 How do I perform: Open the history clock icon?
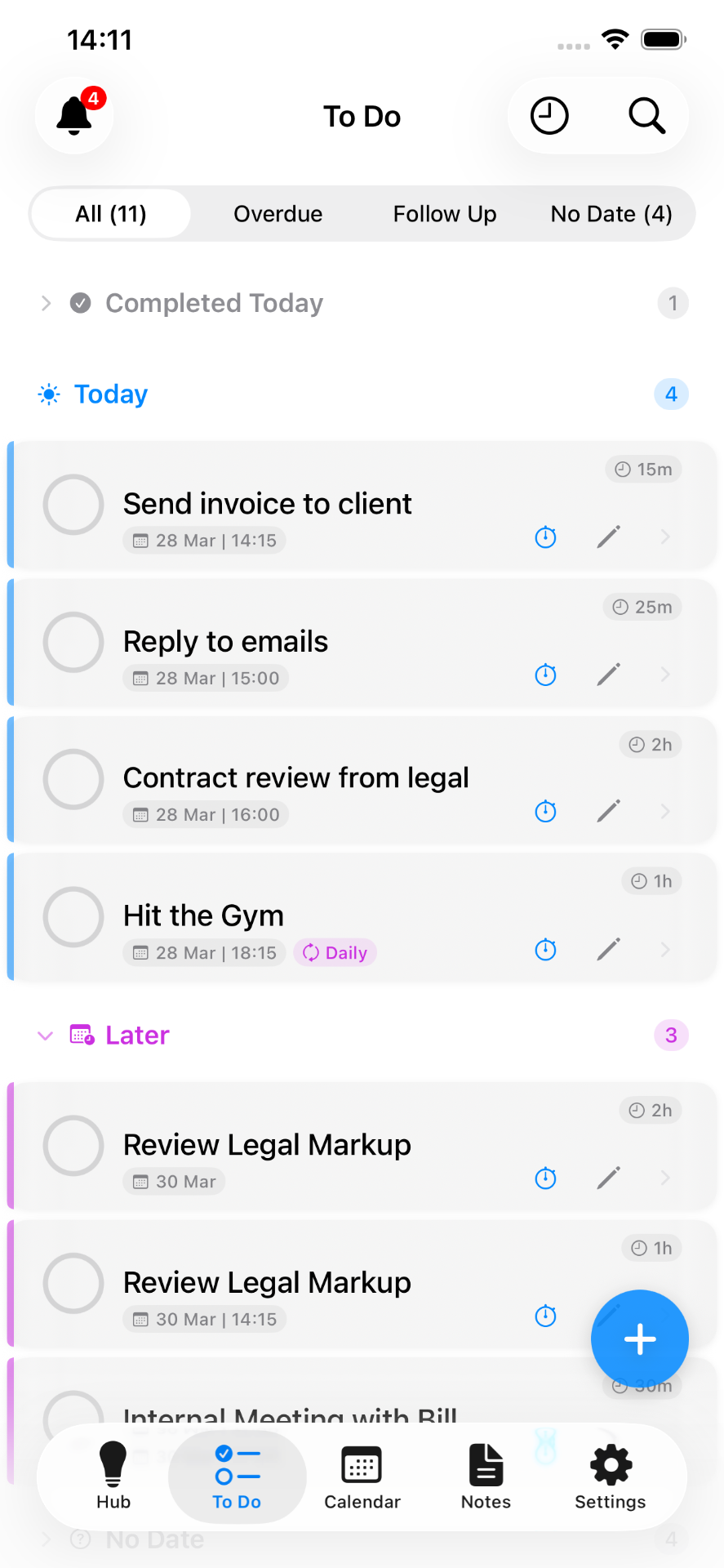coord(549,116)
